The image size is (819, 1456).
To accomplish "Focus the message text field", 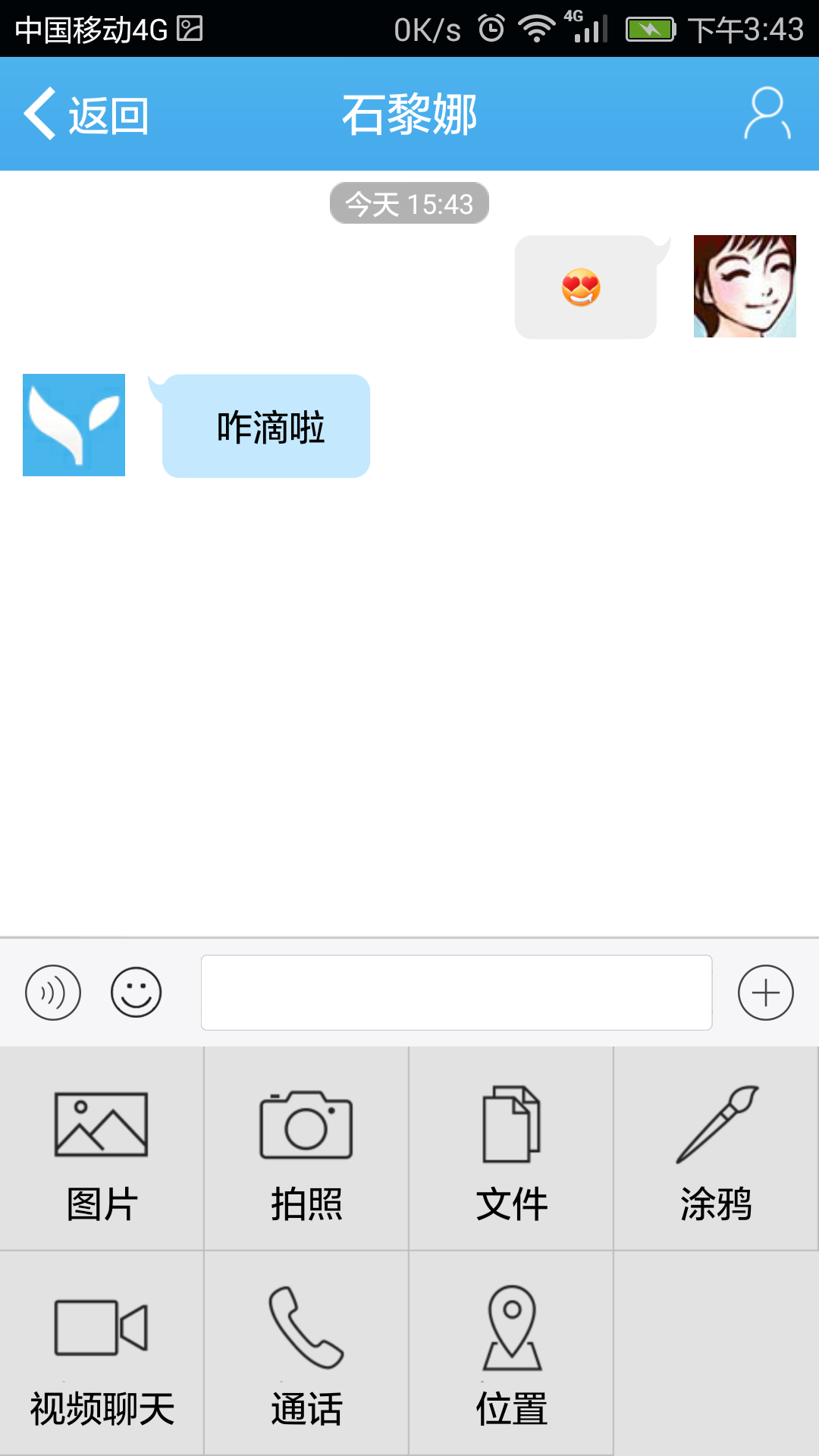I will (x=456, y=992).
